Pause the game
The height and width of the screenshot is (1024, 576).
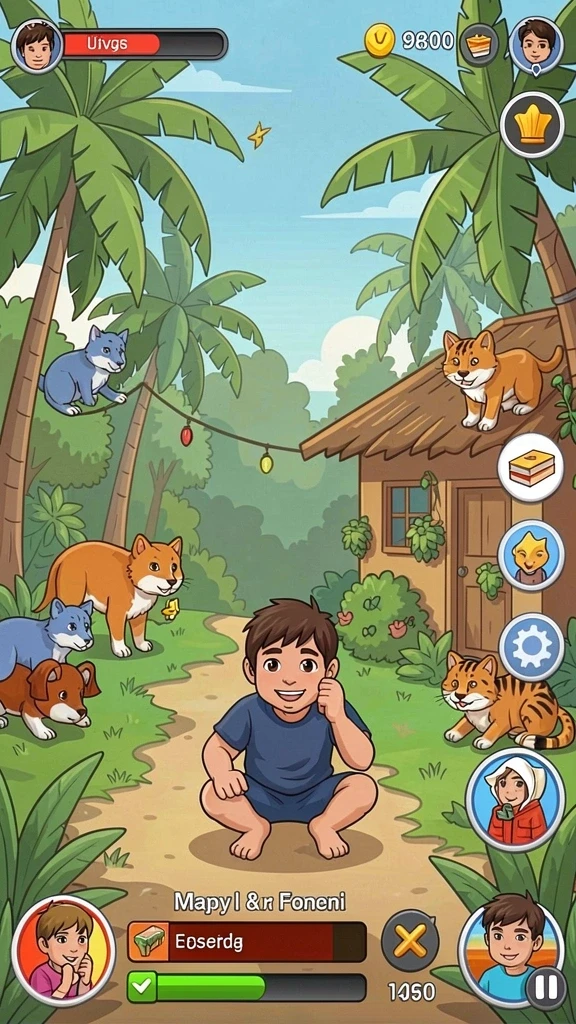546,986
